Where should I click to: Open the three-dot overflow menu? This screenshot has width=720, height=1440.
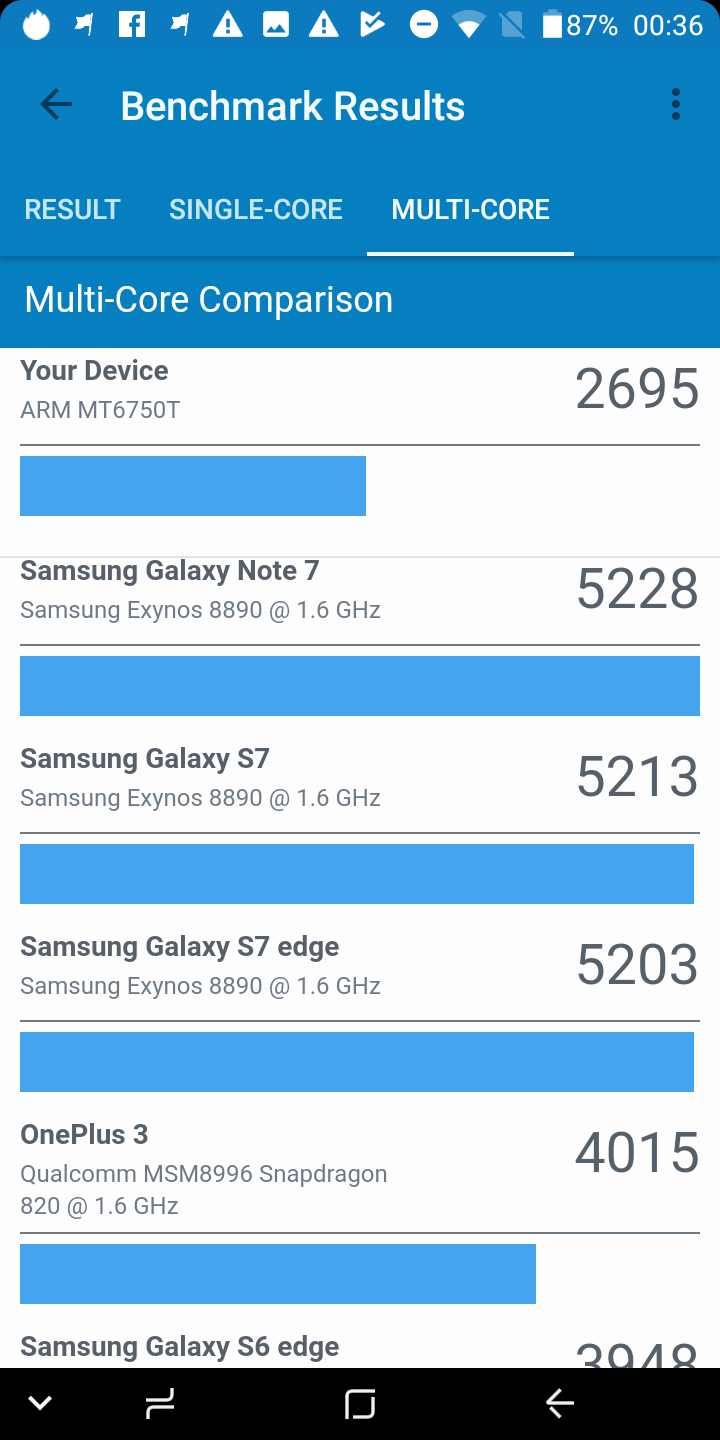[x=676, y=105]
